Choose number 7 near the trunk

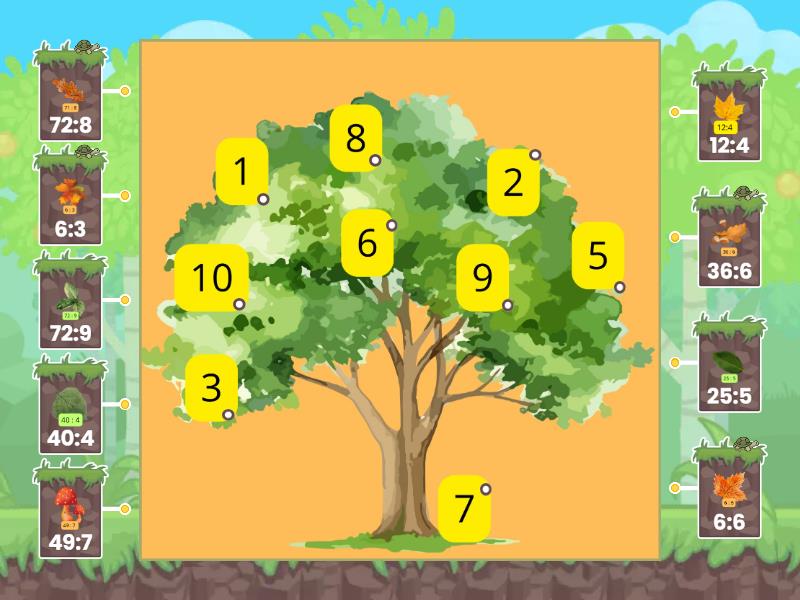(463, 509)
